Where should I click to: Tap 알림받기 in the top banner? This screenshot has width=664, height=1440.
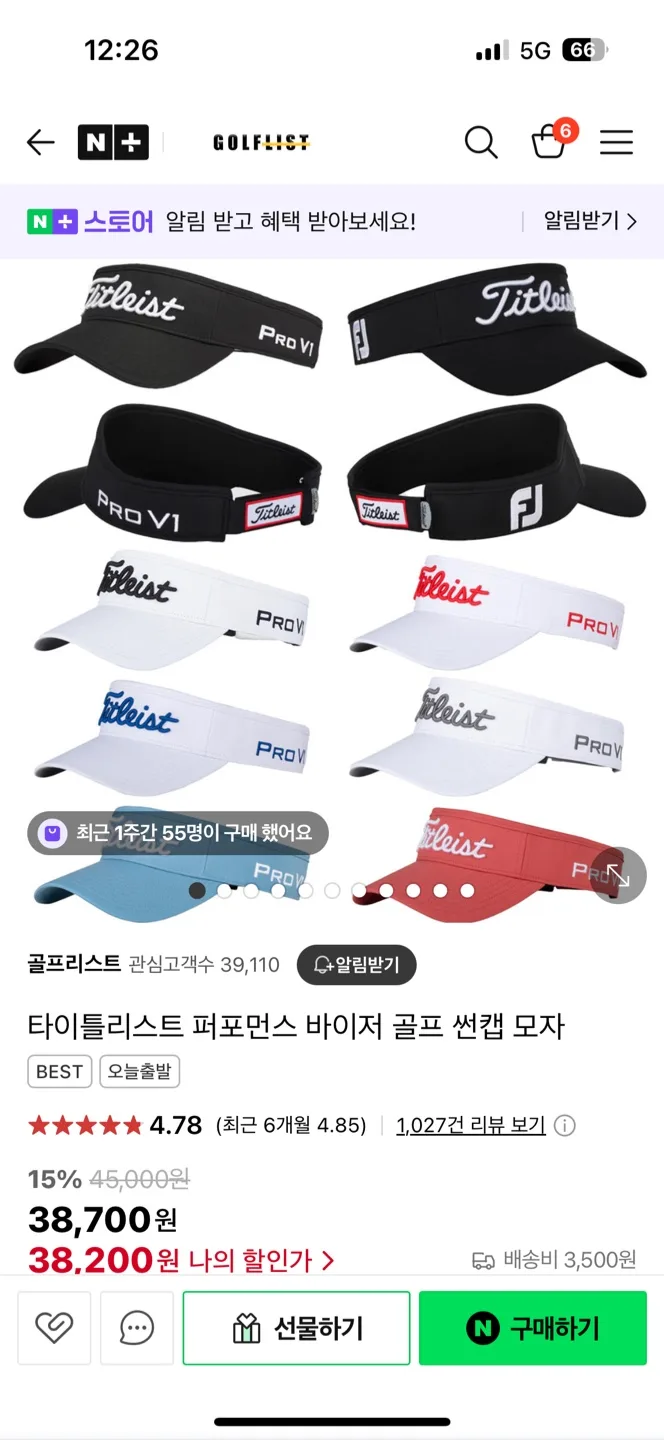tap(589, 221)
